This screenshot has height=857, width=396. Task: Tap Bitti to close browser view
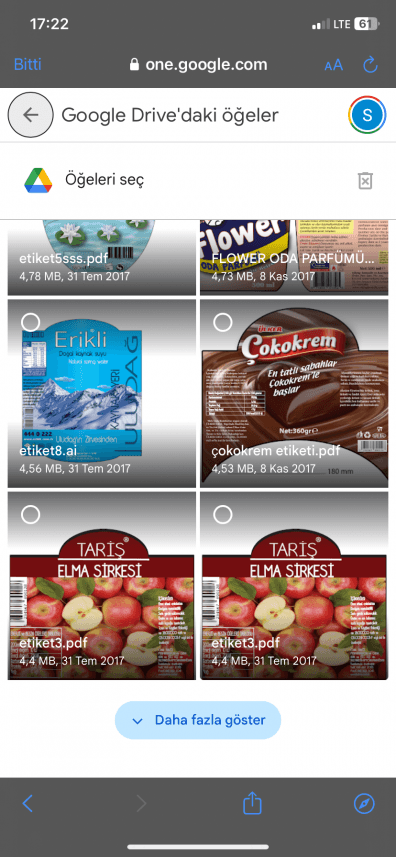tap(27, 64)
